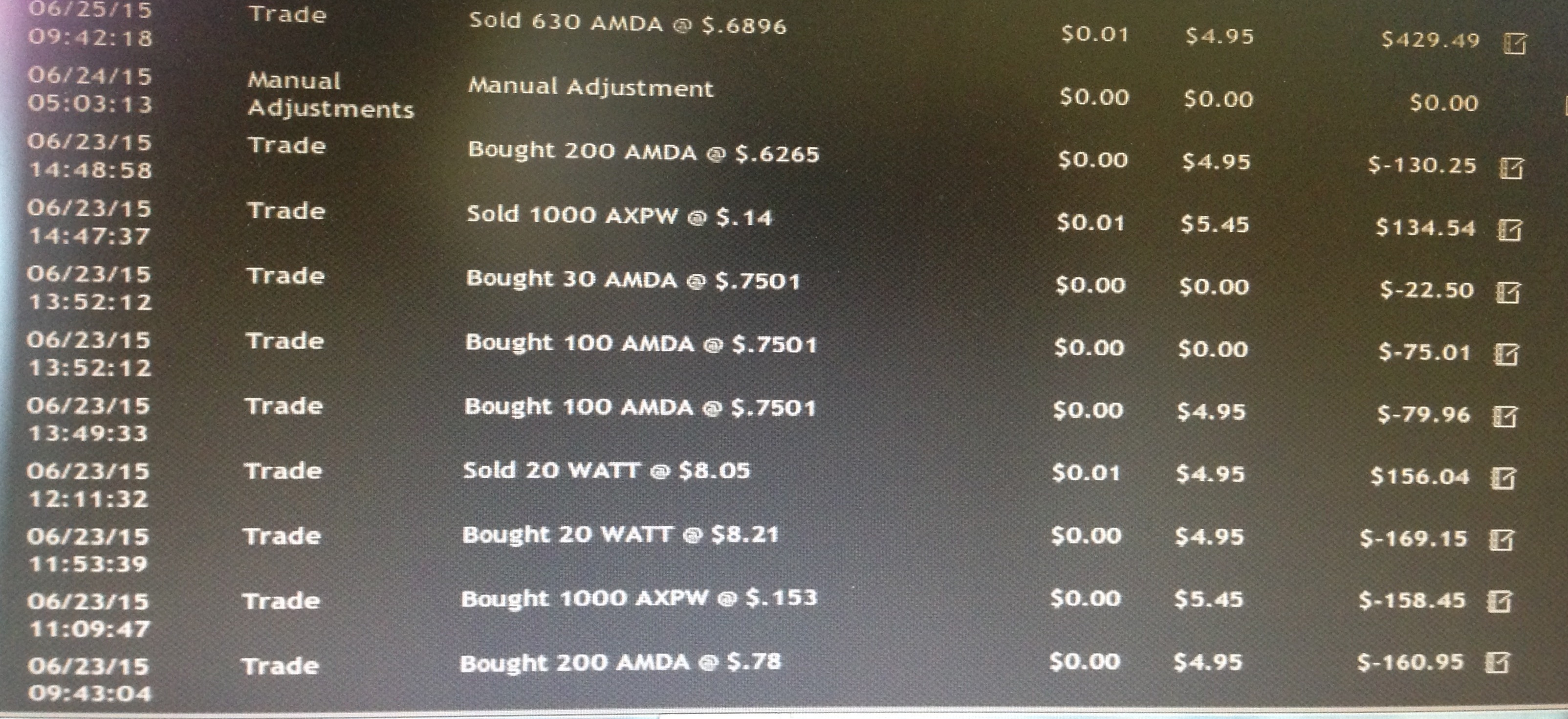Tap edit icon for Bought 1000 AXPW trade

(x=1499, y=602)
